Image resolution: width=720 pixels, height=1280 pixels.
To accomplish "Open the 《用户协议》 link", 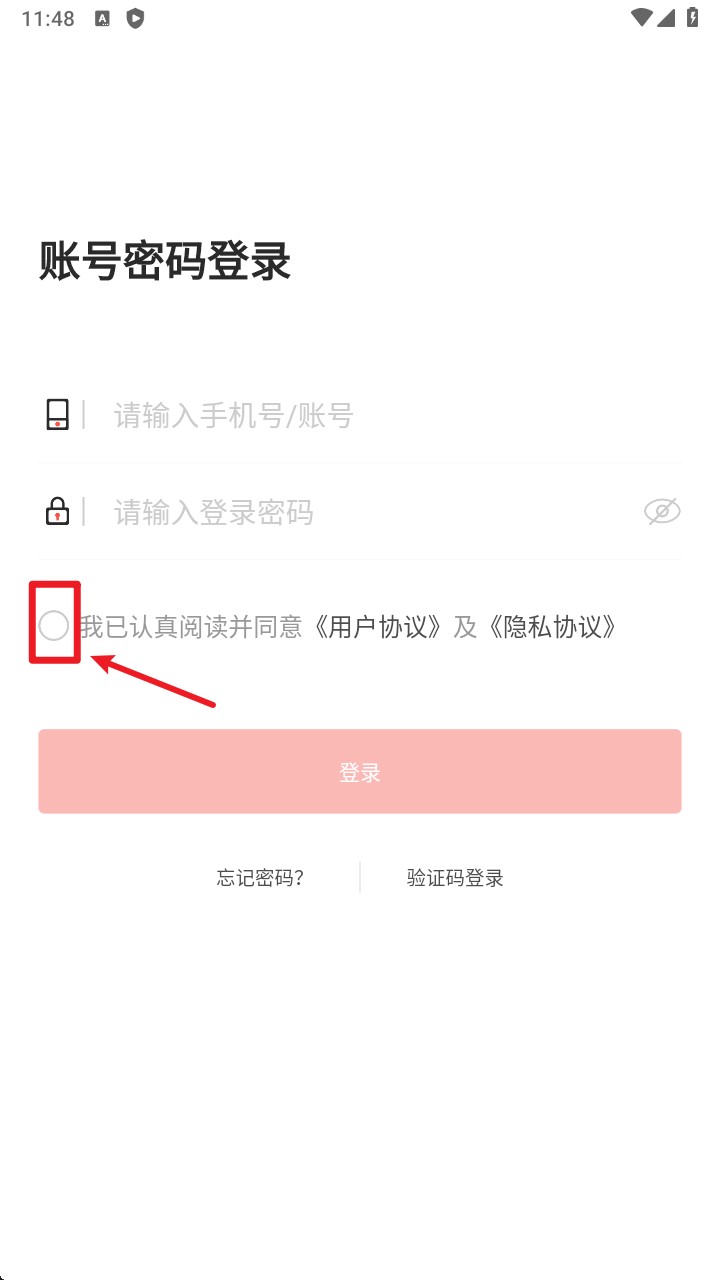I will click(x=376, y=627).
